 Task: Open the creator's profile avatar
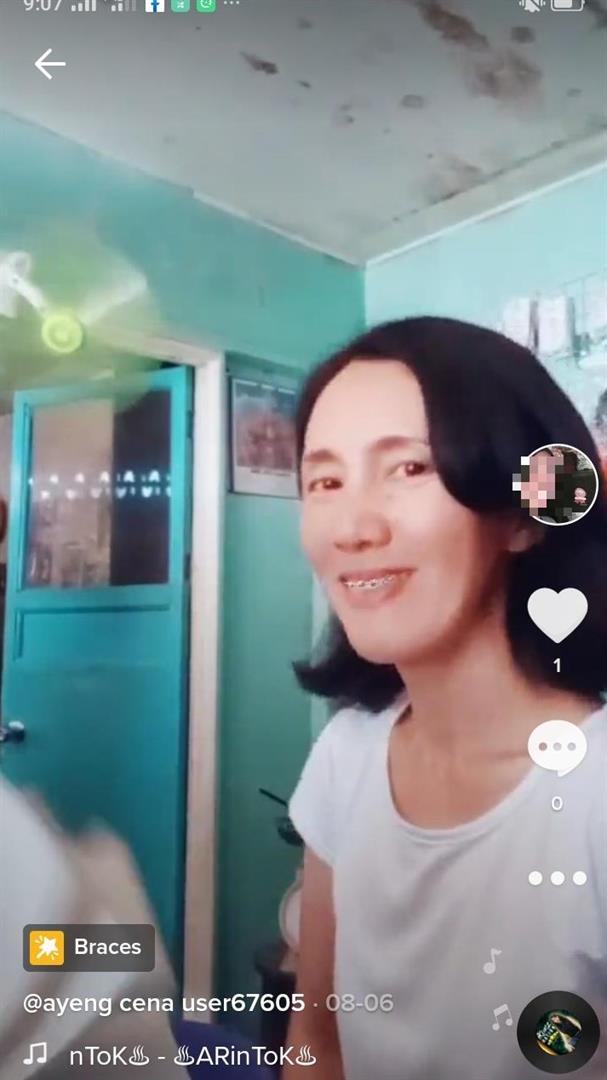[x=559, y=484]
